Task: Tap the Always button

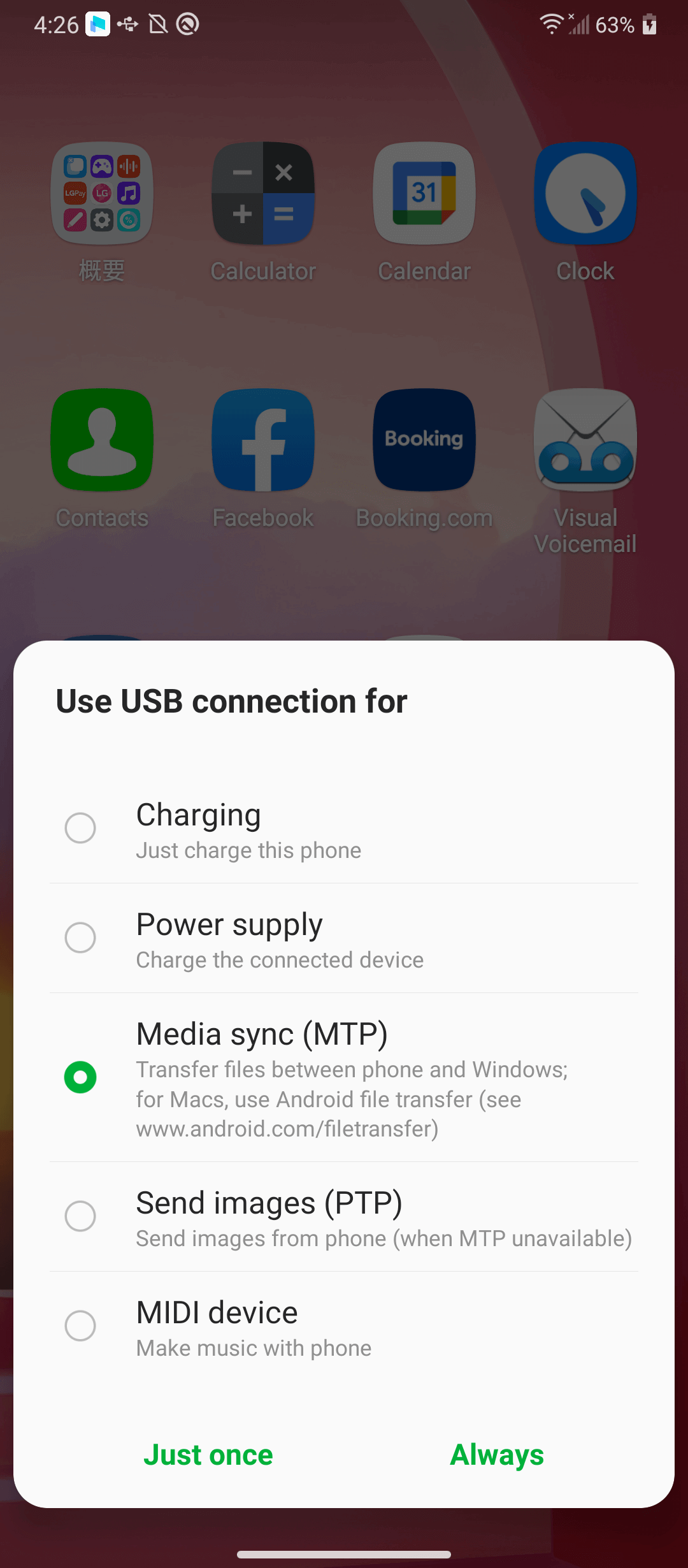Action: (x=497, y=1455)
